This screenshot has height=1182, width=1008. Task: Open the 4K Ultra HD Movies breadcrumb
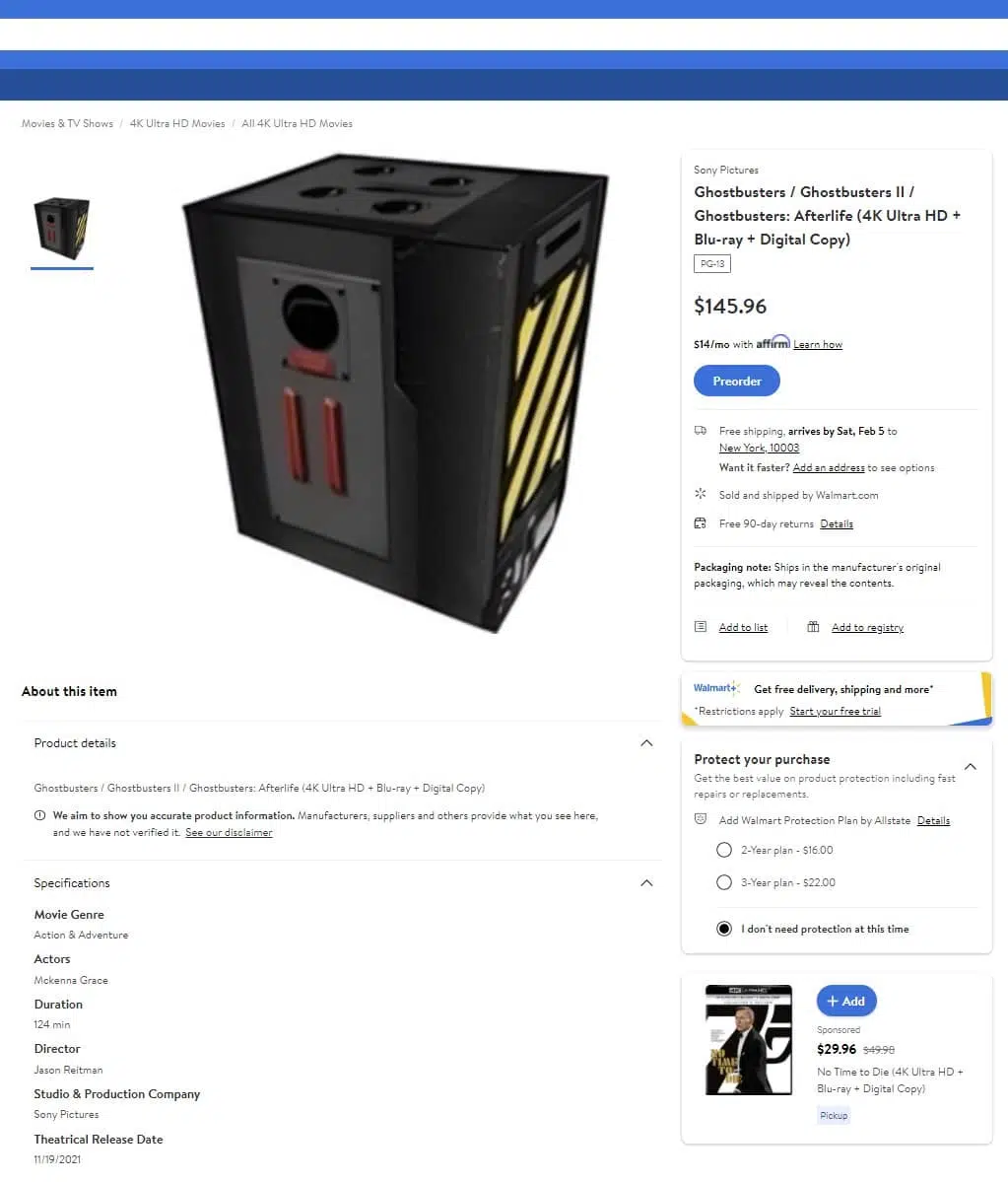pos(177,123)
